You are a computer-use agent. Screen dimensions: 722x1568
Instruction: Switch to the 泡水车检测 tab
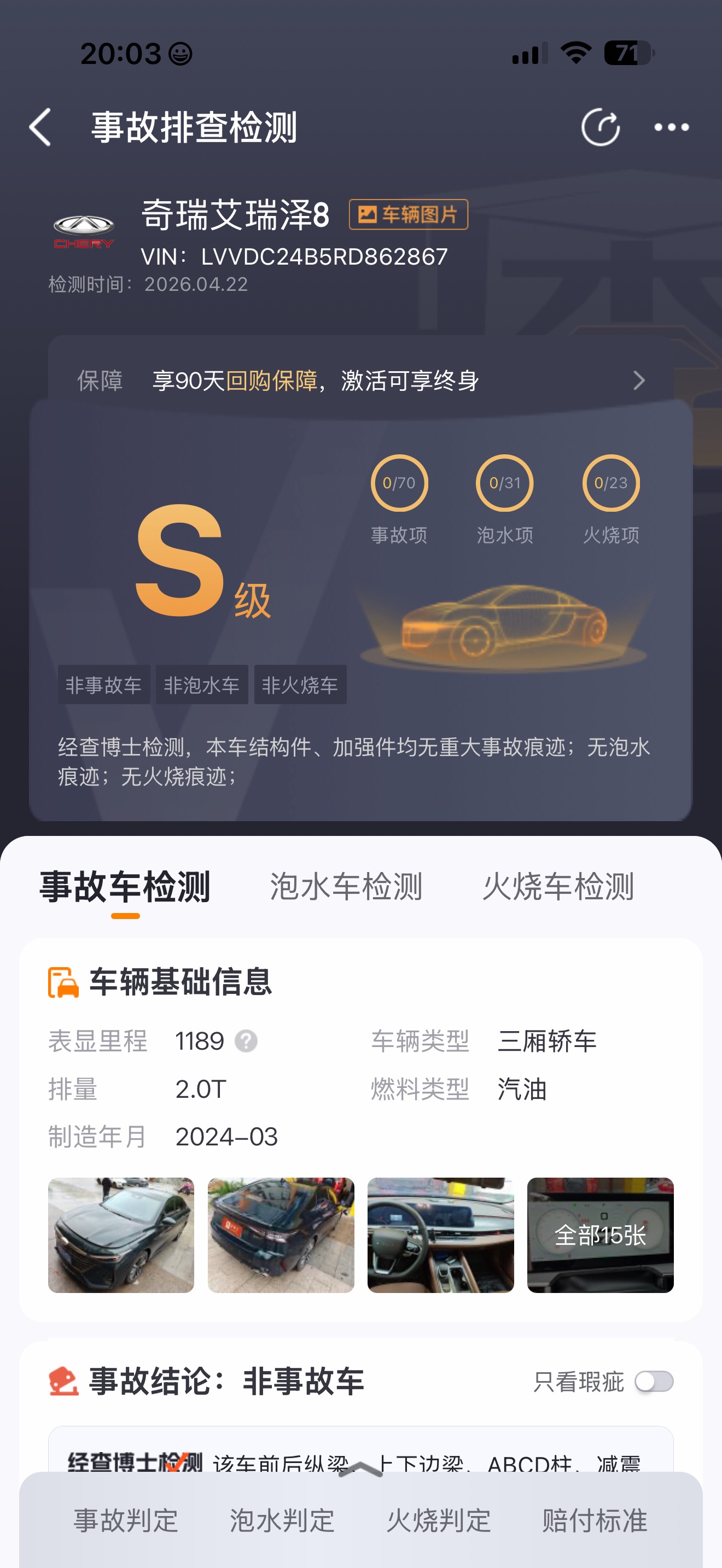[x=346, y=888]
